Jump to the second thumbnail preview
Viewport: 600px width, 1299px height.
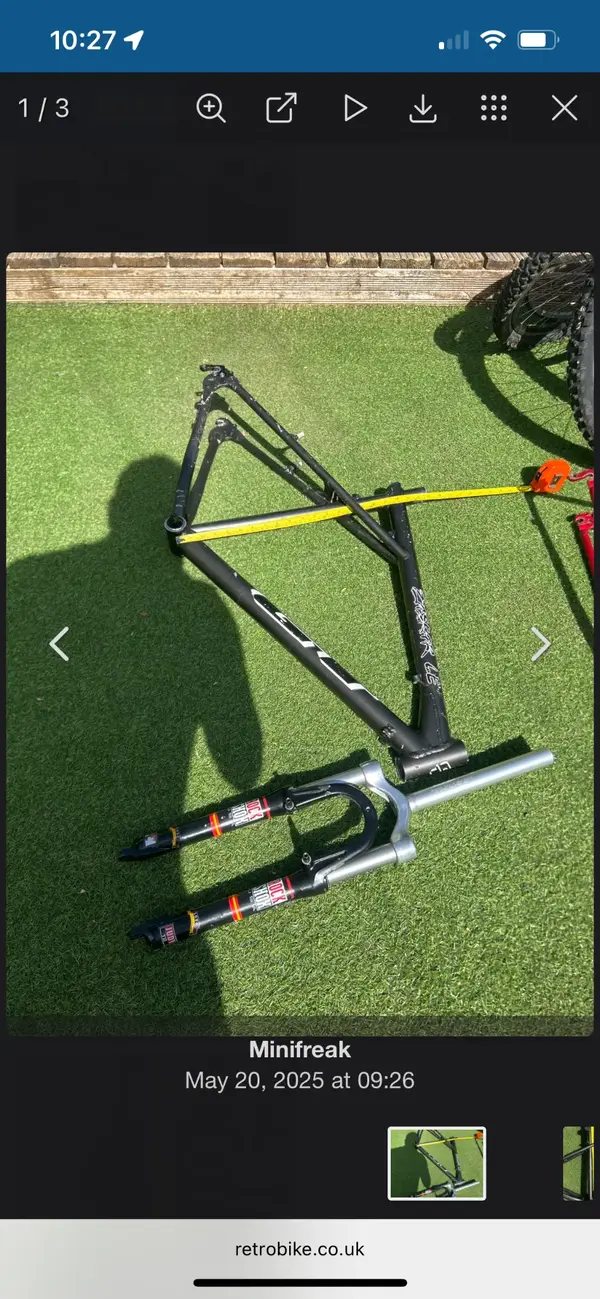pyautogui.click(x=580, y=1163)
